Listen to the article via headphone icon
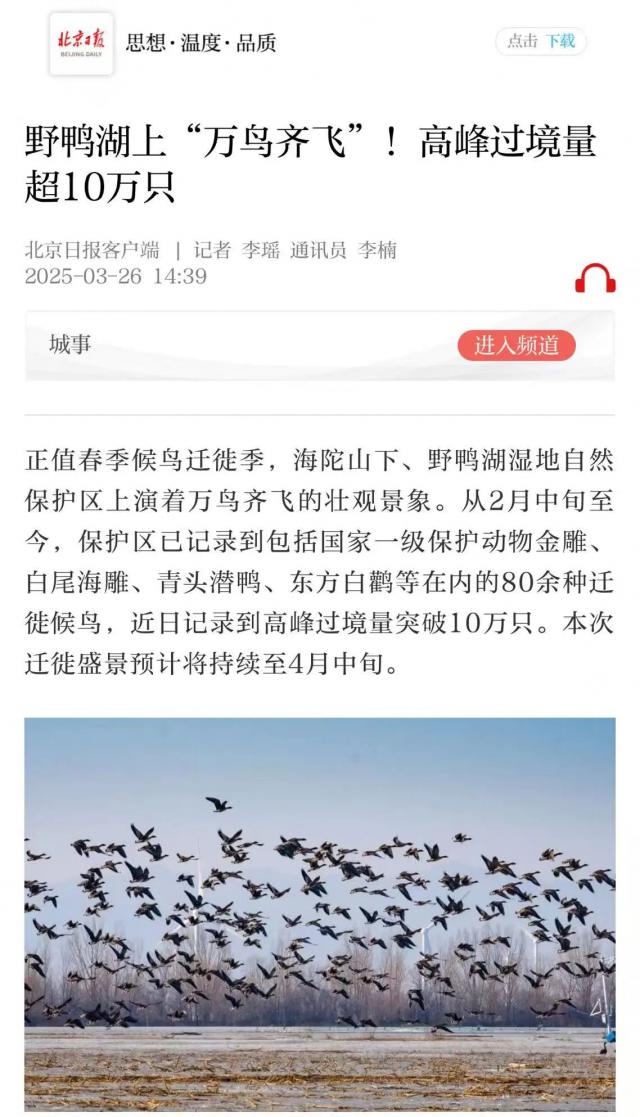The height and width of the screenshot is (1117, 640). [595, 278]
